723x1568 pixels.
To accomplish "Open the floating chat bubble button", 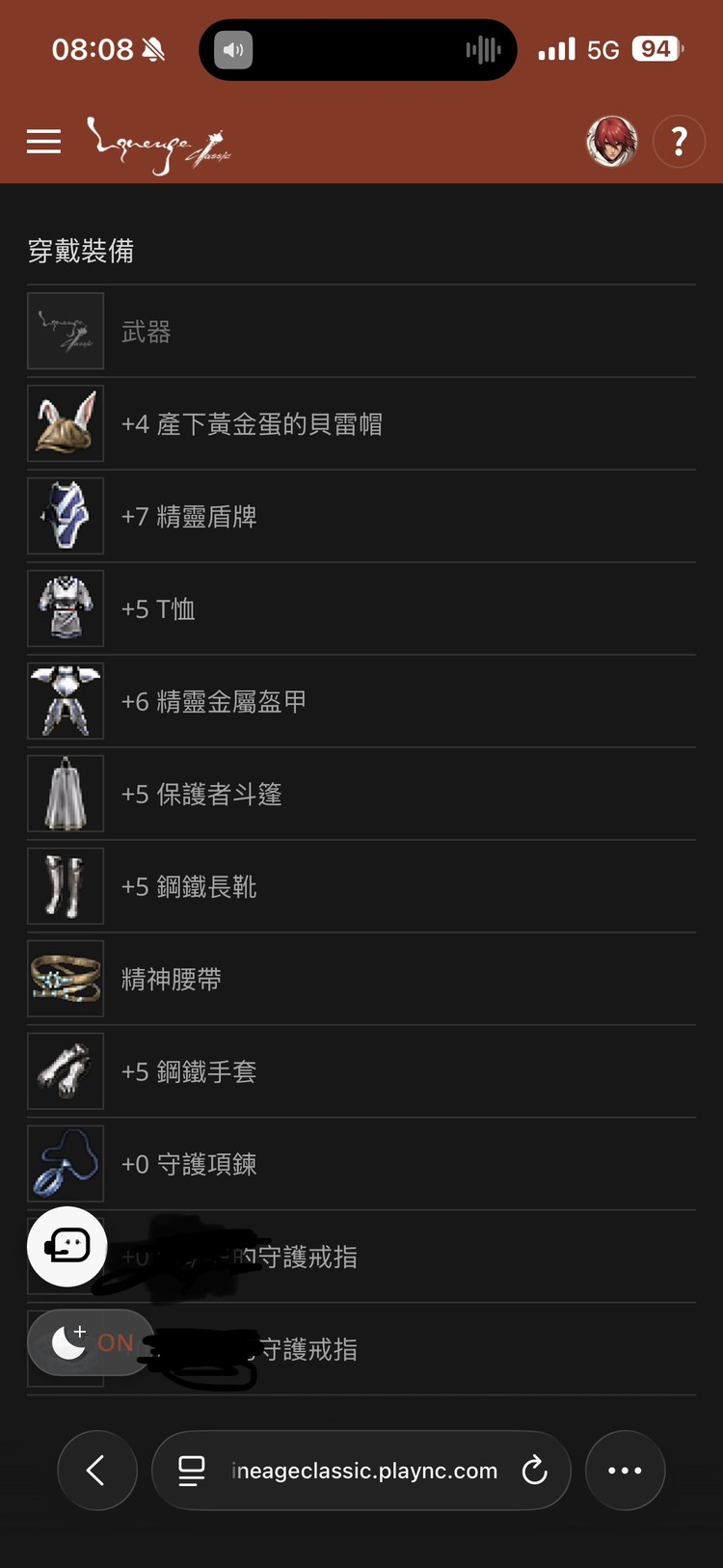I will coord(66,1247).
